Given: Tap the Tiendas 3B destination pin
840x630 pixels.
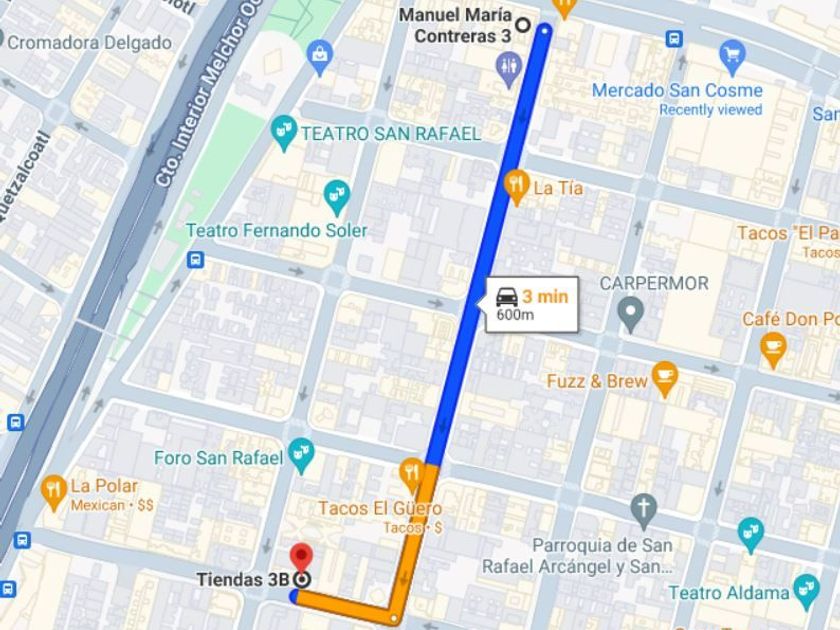Looking at the screenshot, I should pos(302,560).
